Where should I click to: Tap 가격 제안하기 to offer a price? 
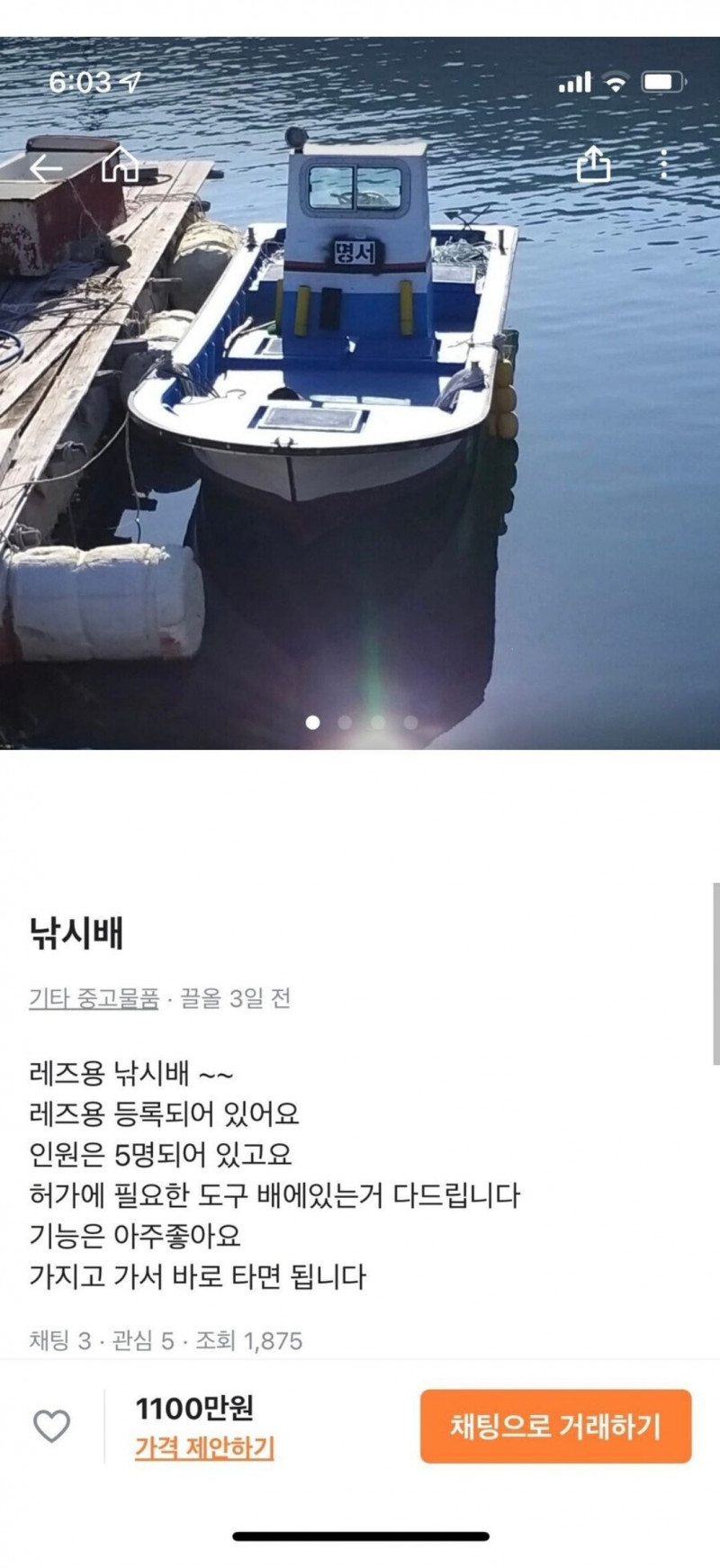coord(204,1447)
